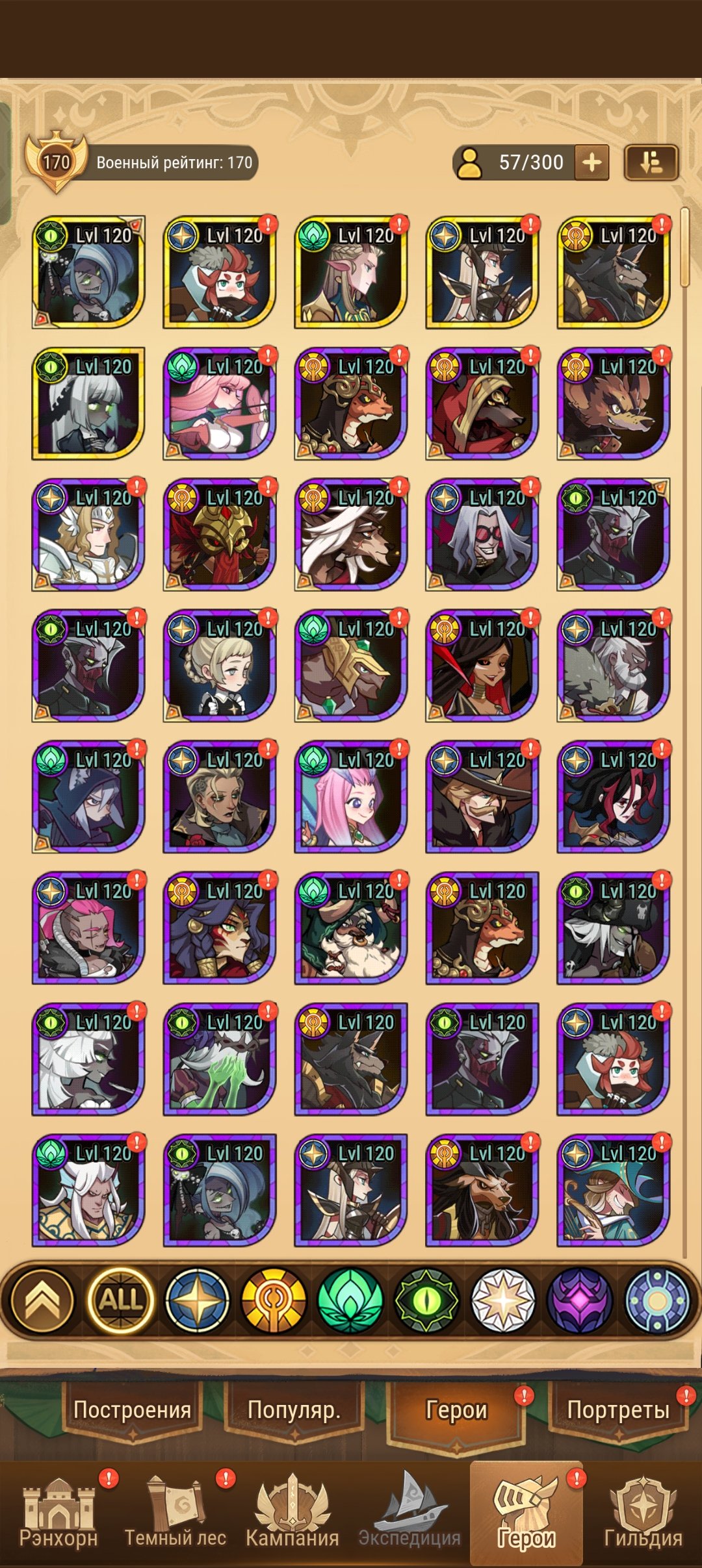Filter heroes by the white star faction
702x1568 pixels.
[504, 1300]
